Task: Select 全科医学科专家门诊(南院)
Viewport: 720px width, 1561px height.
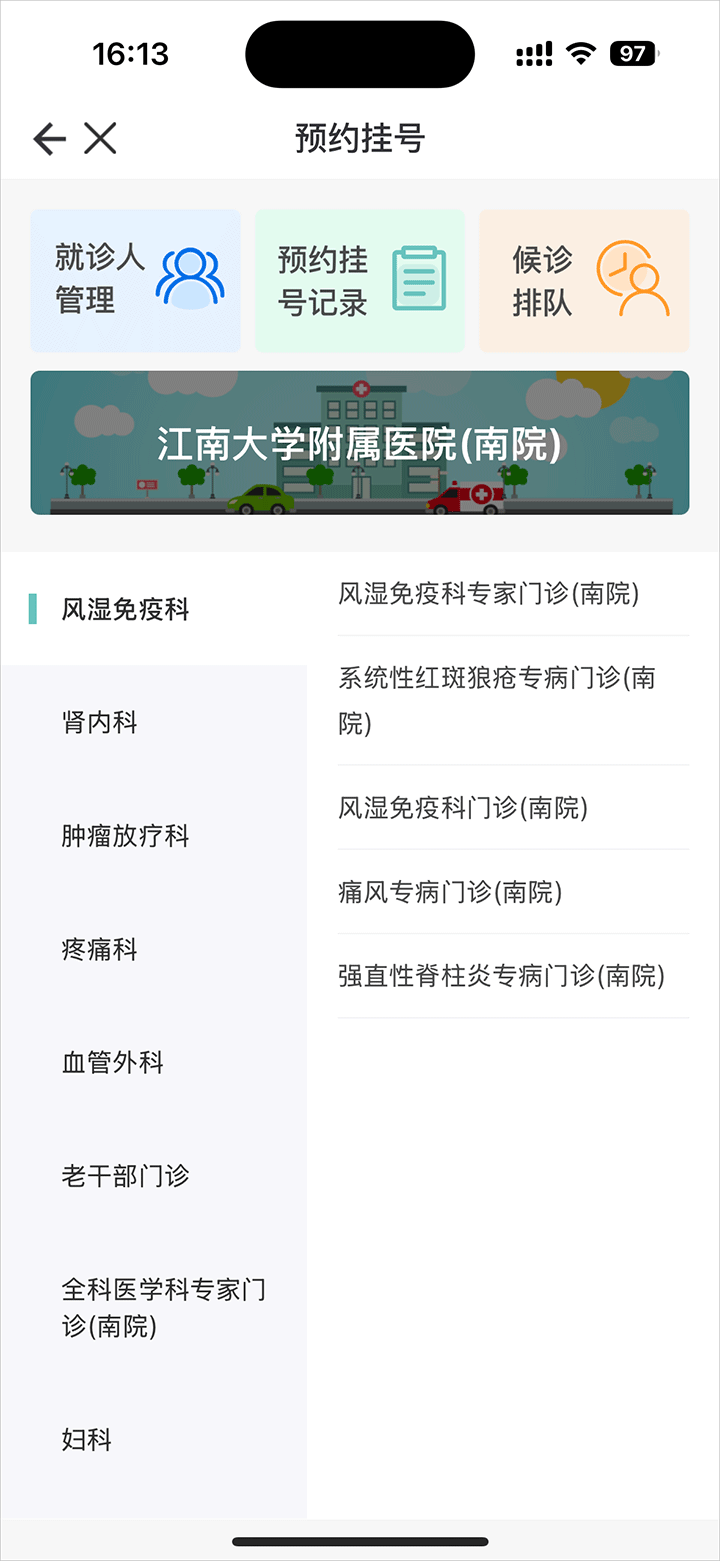Action: pyautogui.click(x=163, y=1308)
